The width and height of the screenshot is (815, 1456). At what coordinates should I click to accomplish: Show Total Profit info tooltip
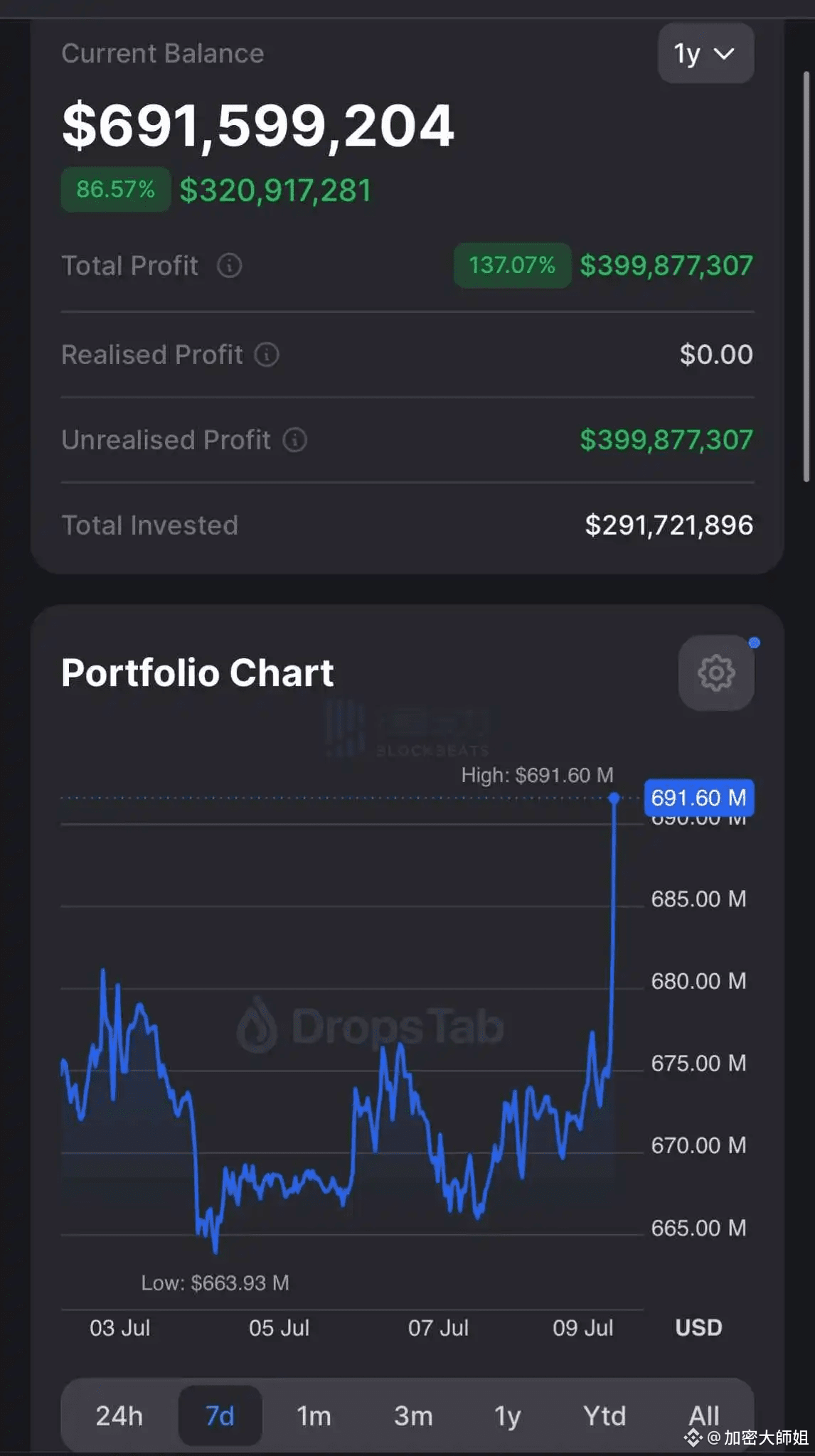click(229, 266)
